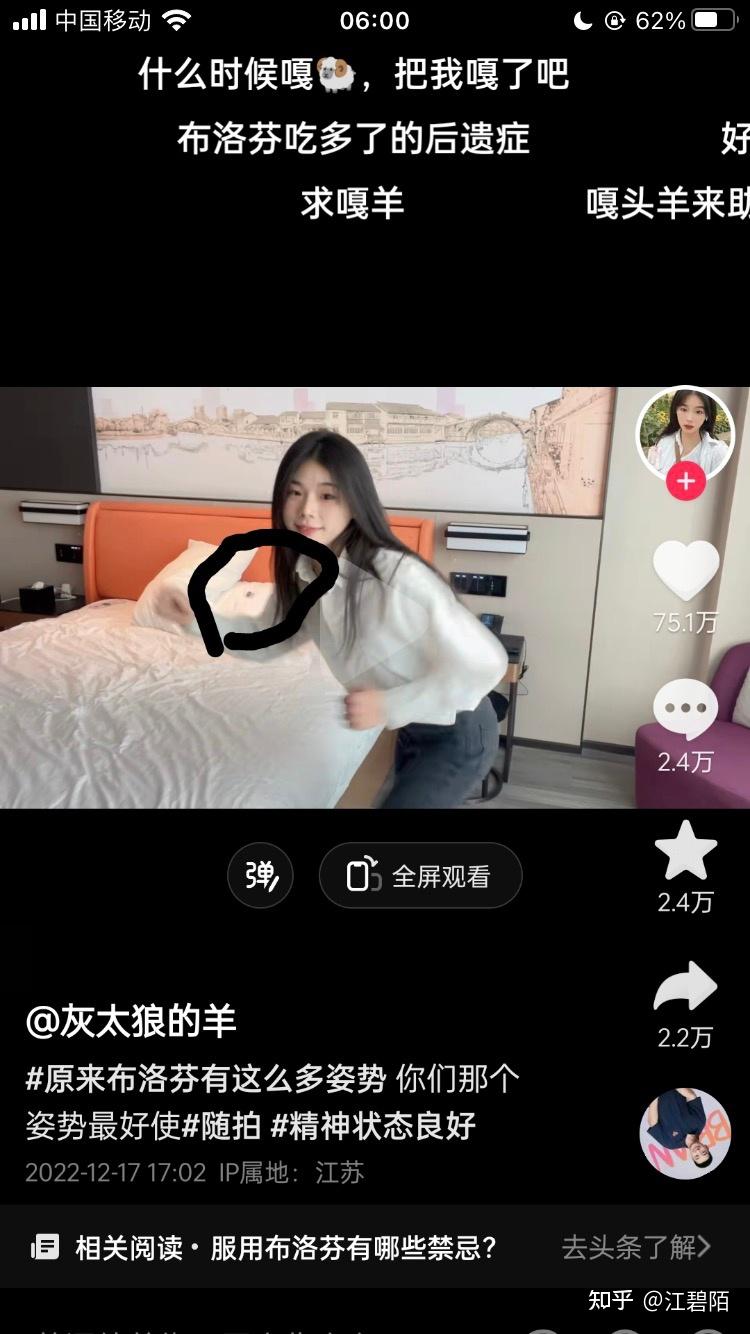Open related reading 服用布洛芬有哪些禁忌
Viewport: 750px width, 1334px height.
coord(285,1247)
